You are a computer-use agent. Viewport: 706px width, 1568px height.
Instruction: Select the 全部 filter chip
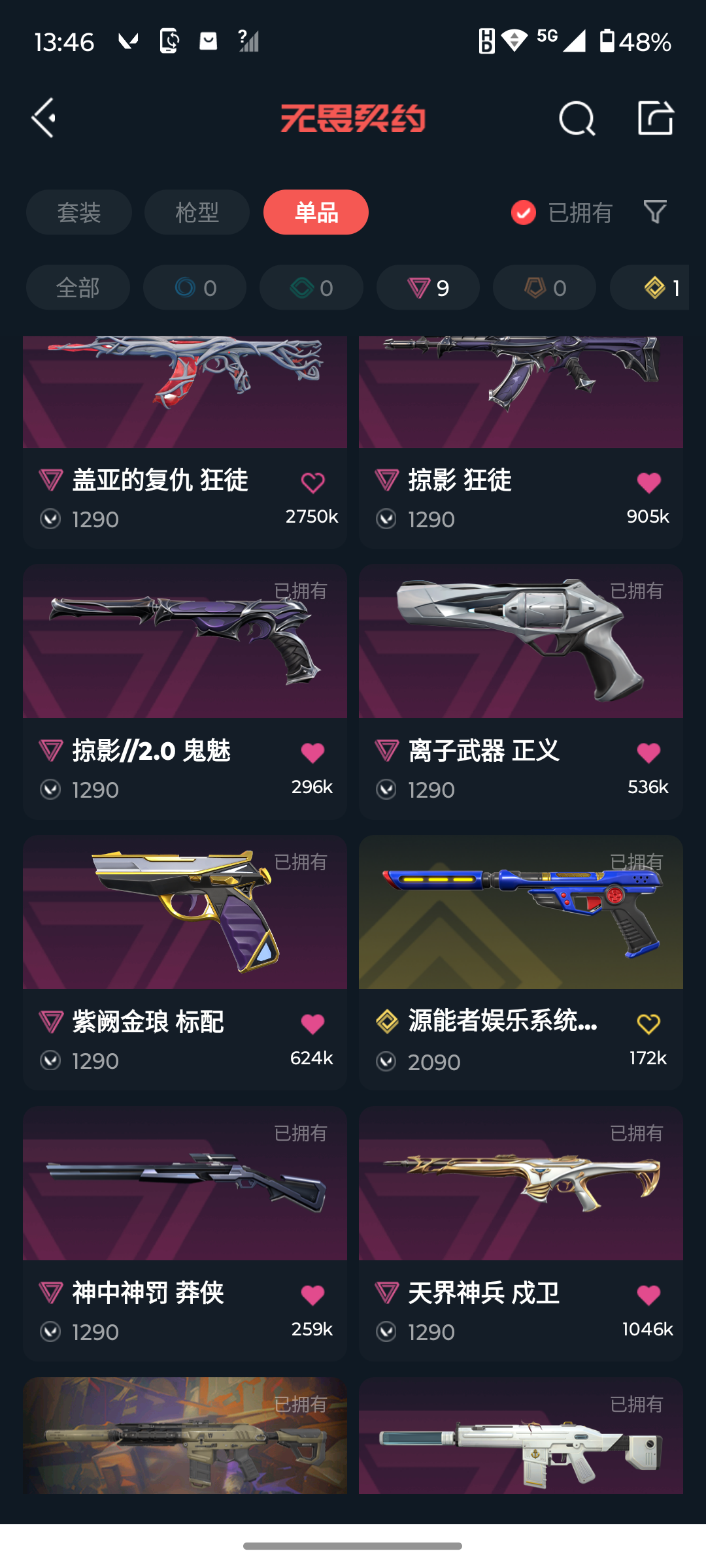tap(78, 287)
